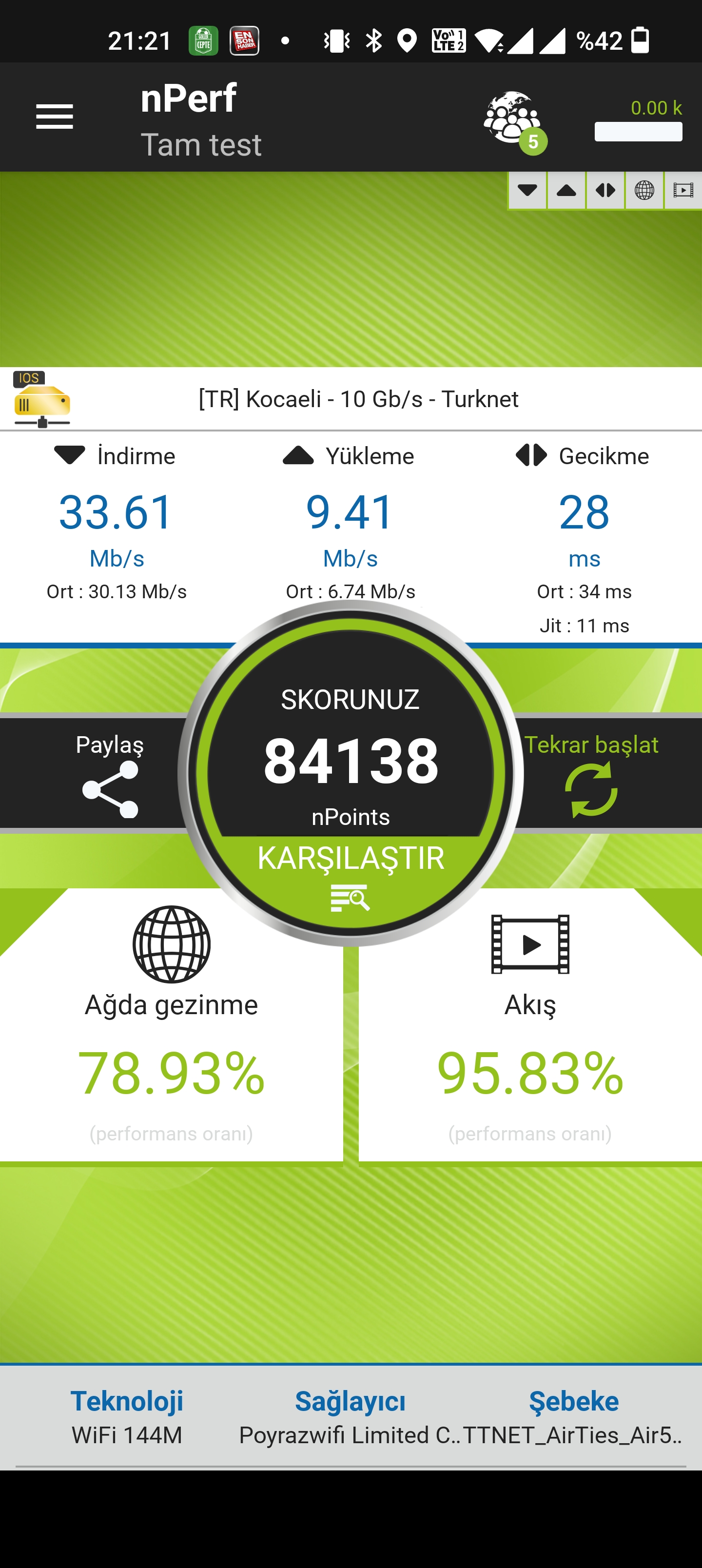Image resolution: width=702 pixels, height=1568 pixels.
Task: Switch to the download arrow graph tab
Action: coord(527,191)
